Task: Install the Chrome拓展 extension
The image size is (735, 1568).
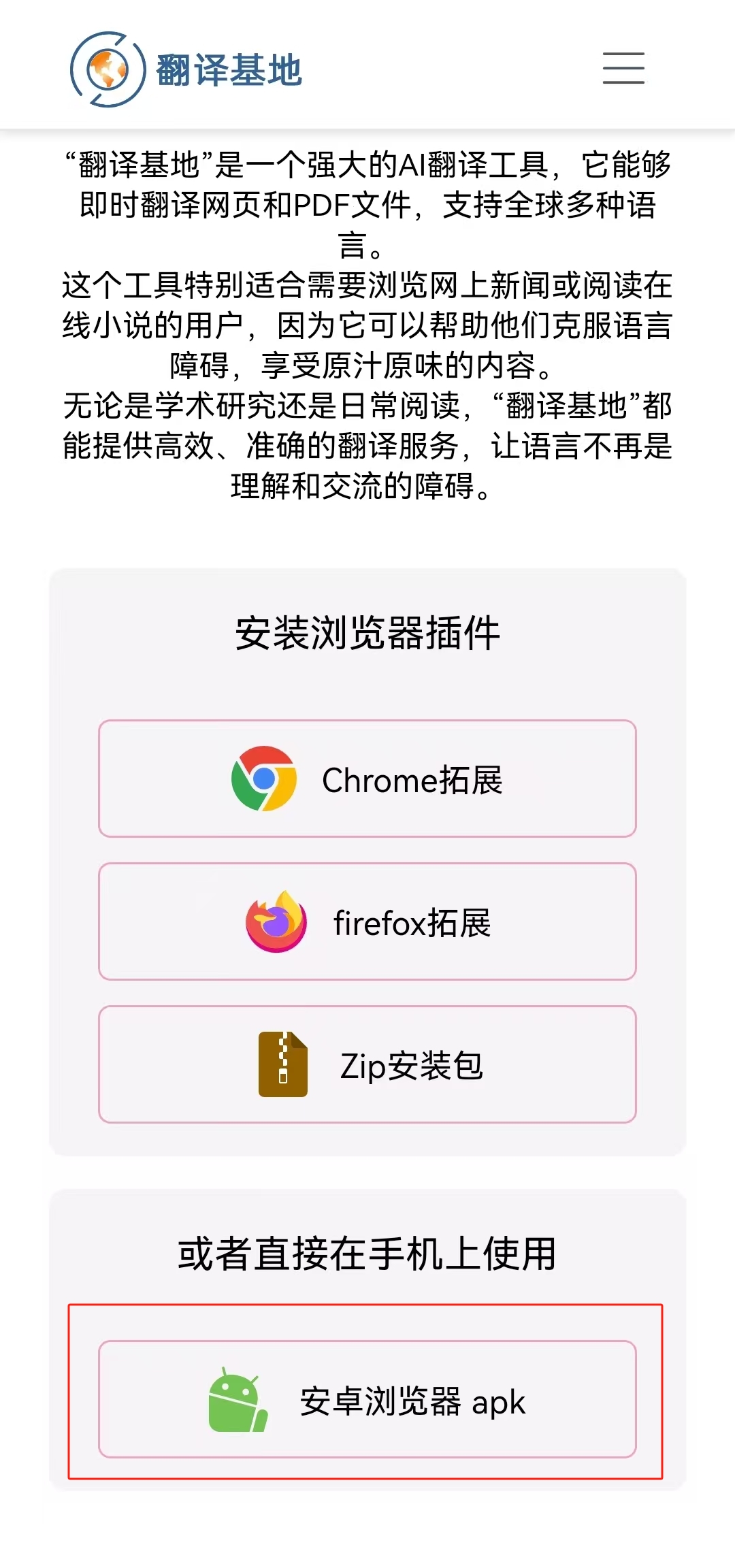Action: (x=367, y=779)
